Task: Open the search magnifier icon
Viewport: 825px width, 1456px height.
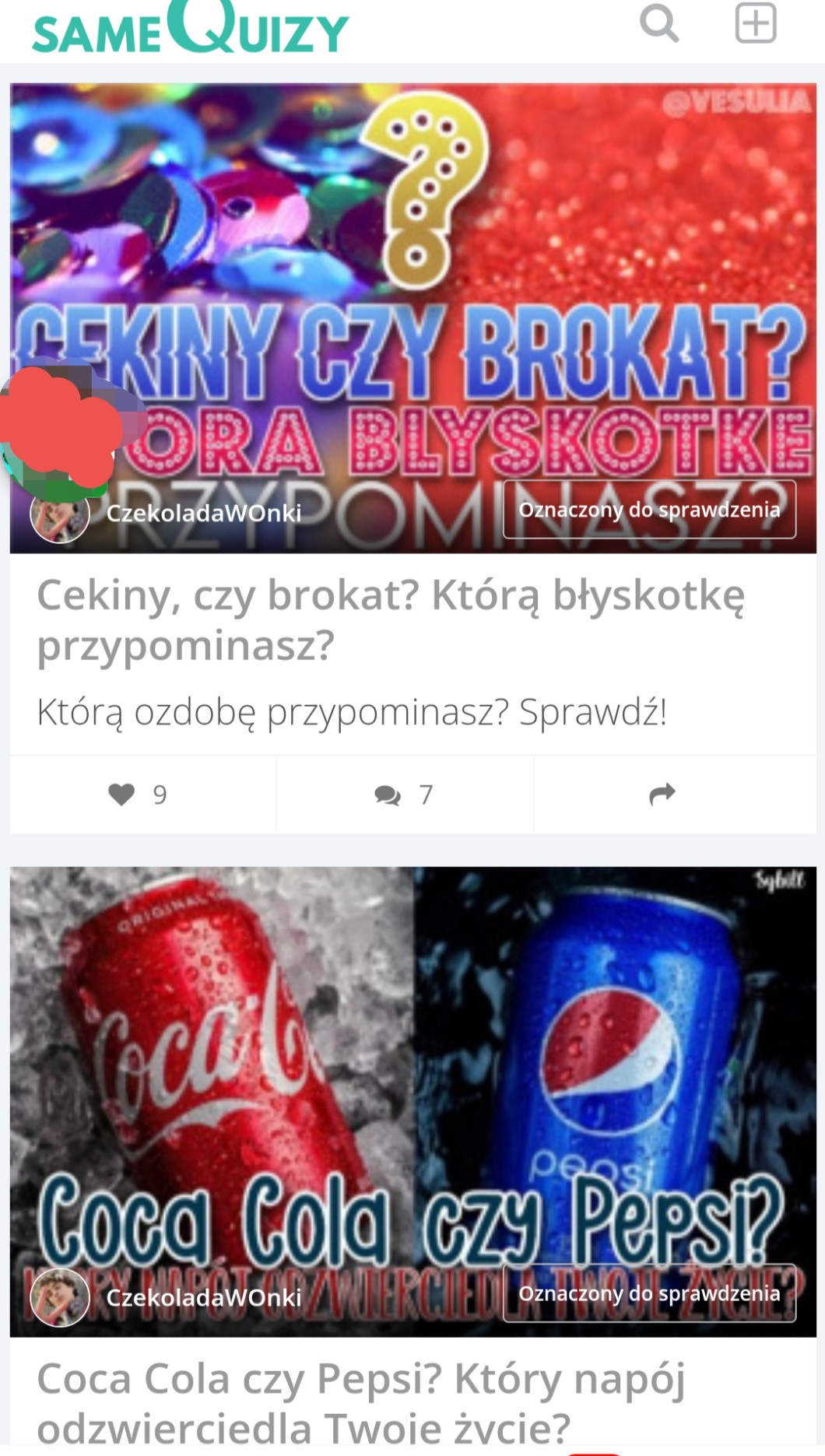Action: point(658,23)
